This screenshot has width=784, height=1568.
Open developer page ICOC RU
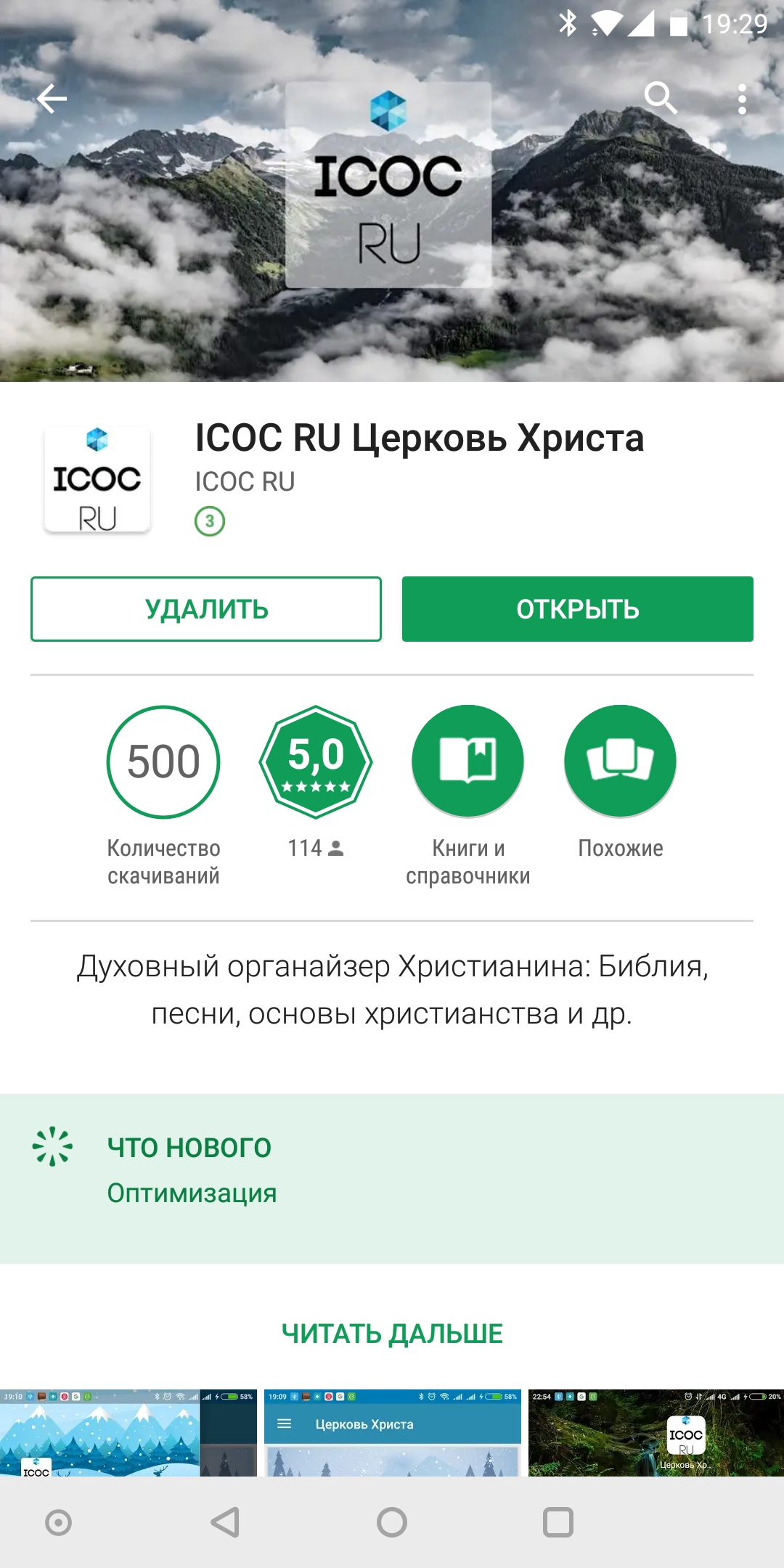coord(245,481)
